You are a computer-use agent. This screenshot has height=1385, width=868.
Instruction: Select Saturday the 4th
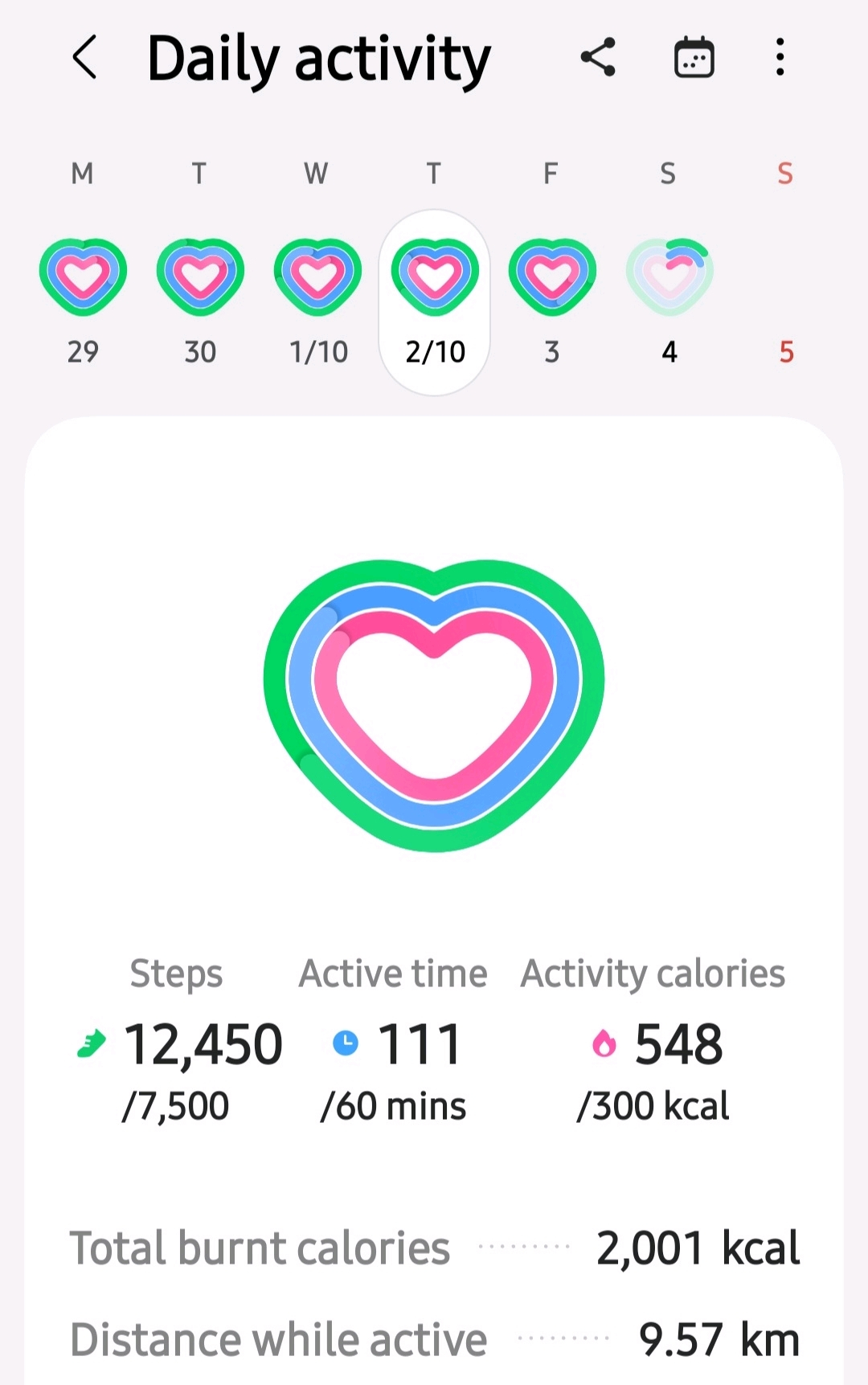pyautogui.click(x=669, y=277)
